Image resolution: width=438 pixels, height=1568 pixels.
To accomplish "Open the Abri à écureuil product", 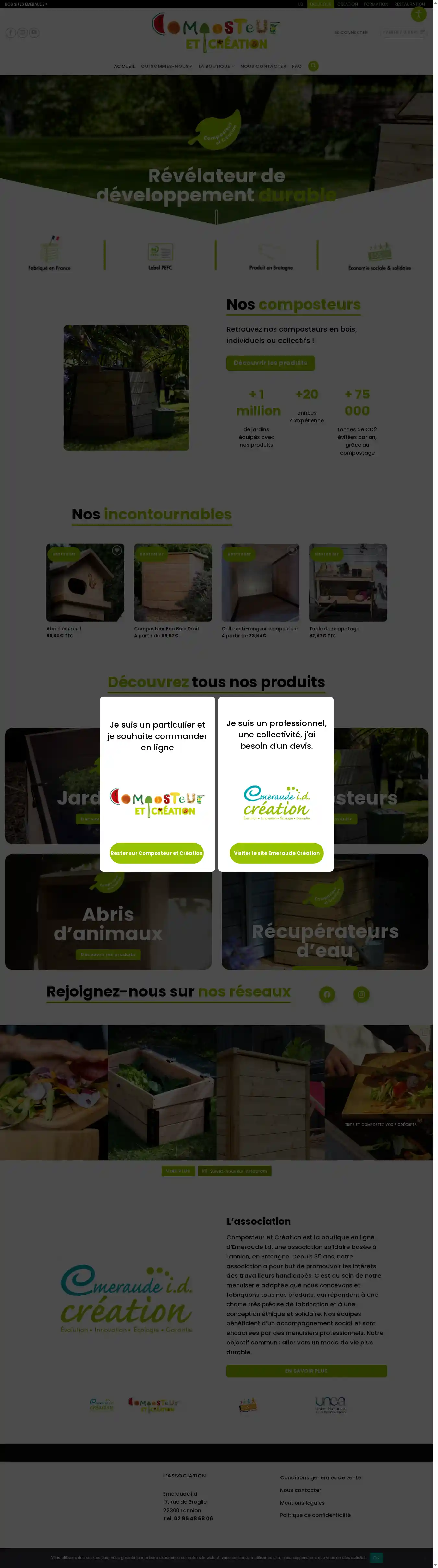I will [85, 583].
